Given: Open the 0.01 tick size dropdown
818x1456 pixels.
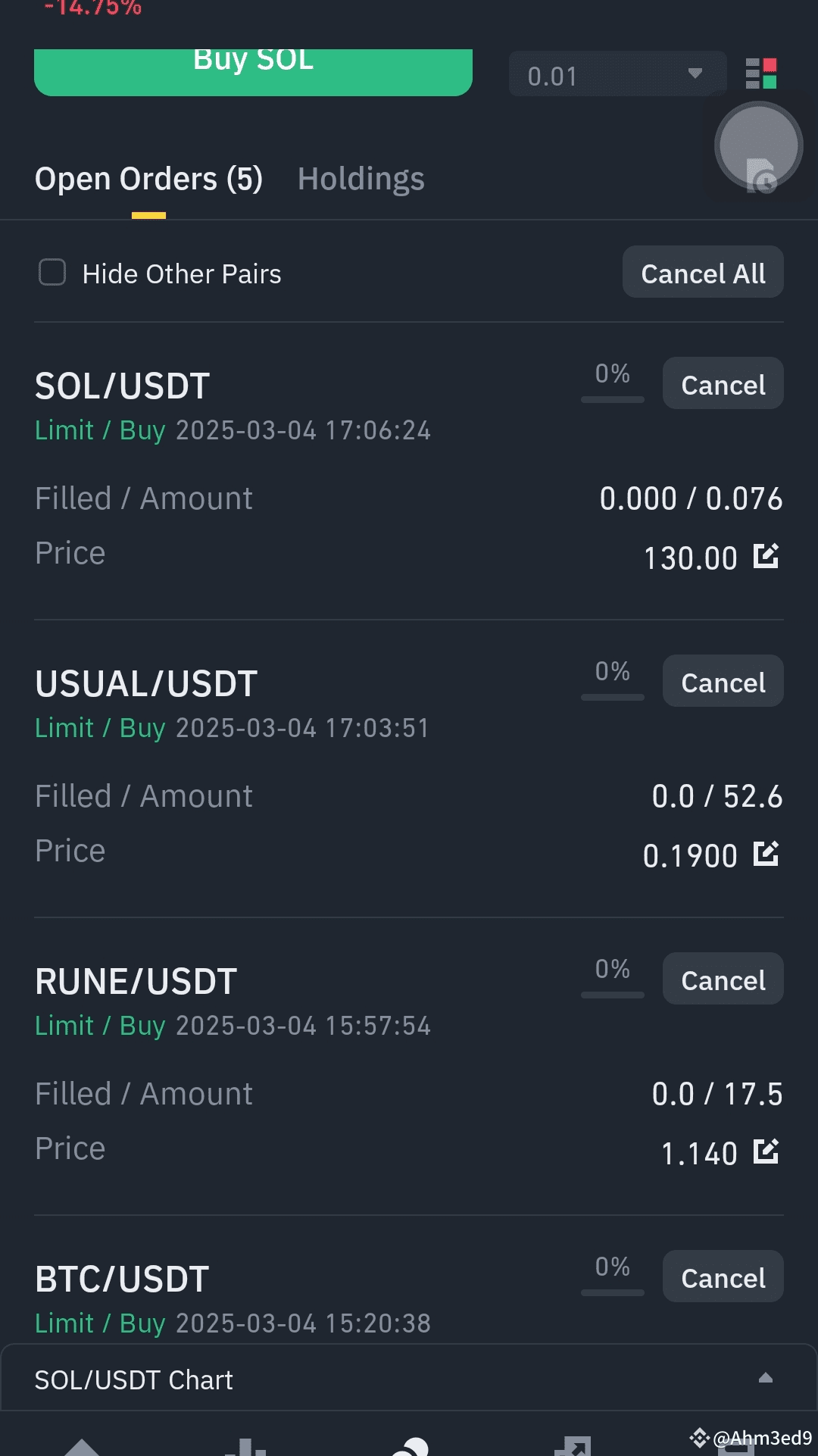Looking at the screenshot, I should click(616, 73).
